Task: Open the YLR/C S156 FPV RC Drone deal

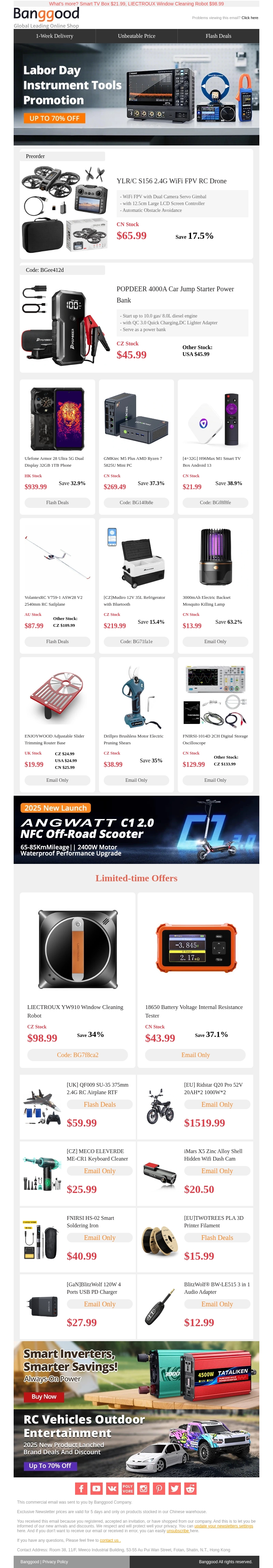Action: point(171,181)
